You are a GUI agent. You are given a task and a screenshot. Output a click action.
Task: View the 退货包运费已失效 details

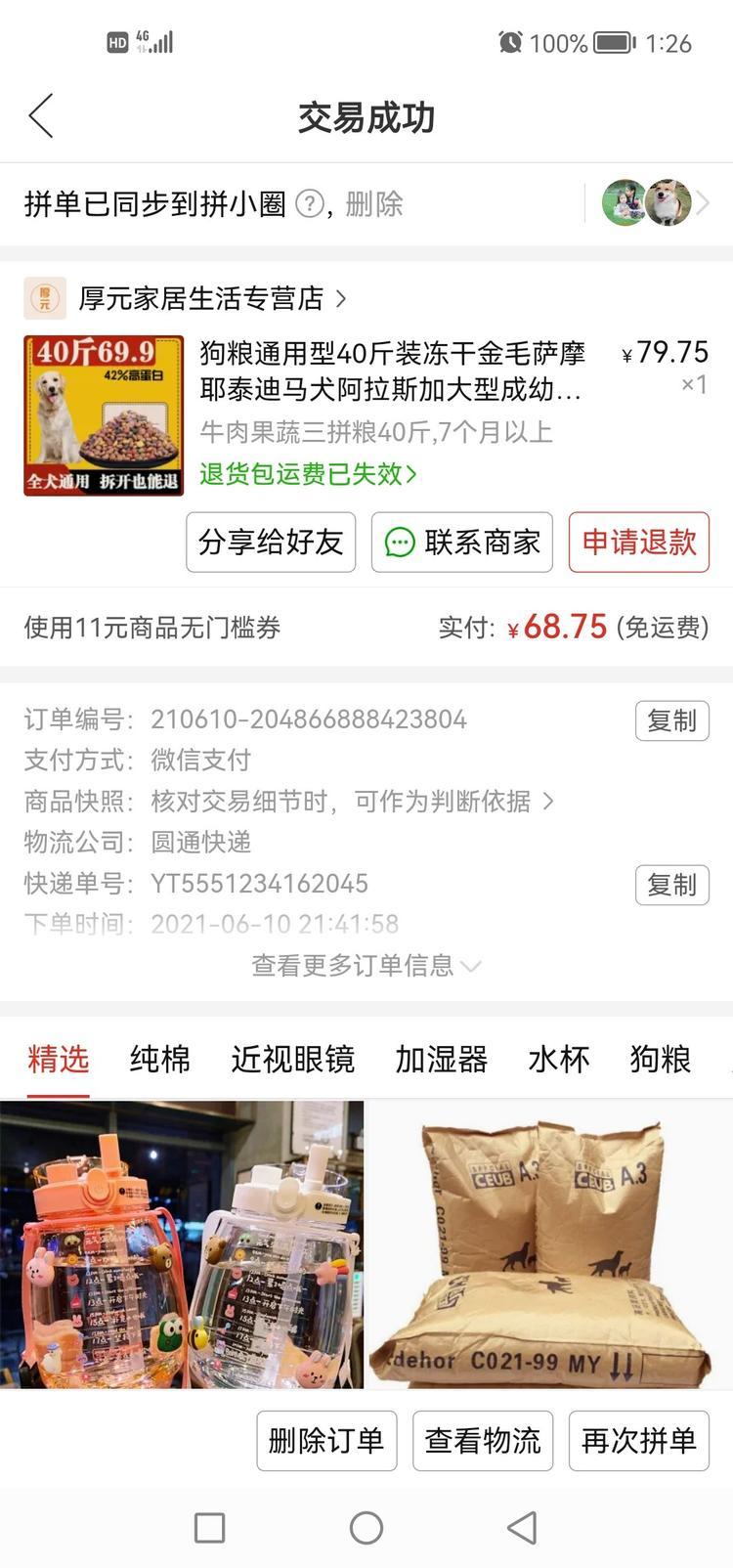pyautogui.click(x=308, y=474)
